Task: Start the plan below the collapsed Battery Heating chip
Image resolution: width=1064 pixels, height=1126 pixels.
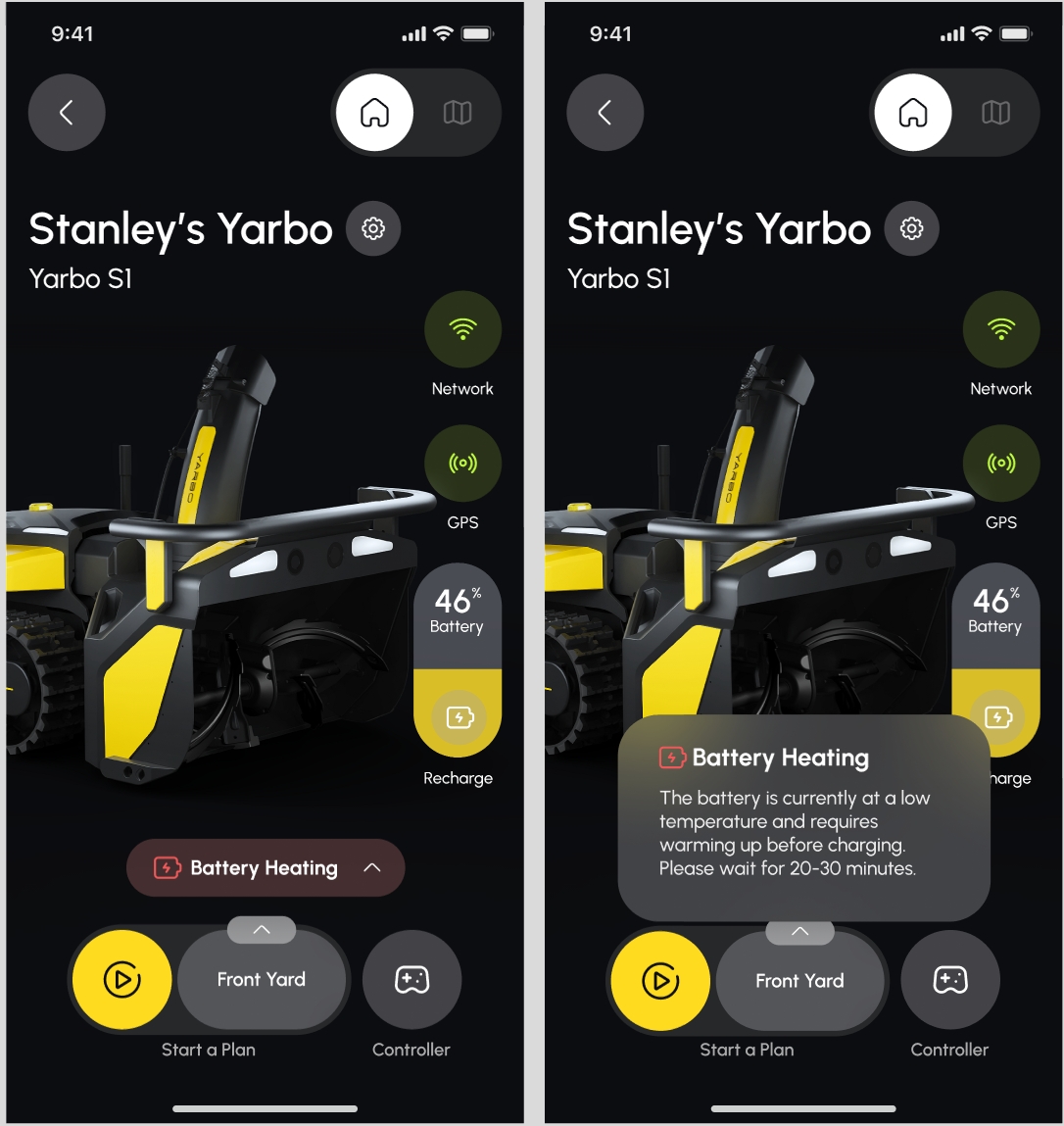Action: [122, 979]
